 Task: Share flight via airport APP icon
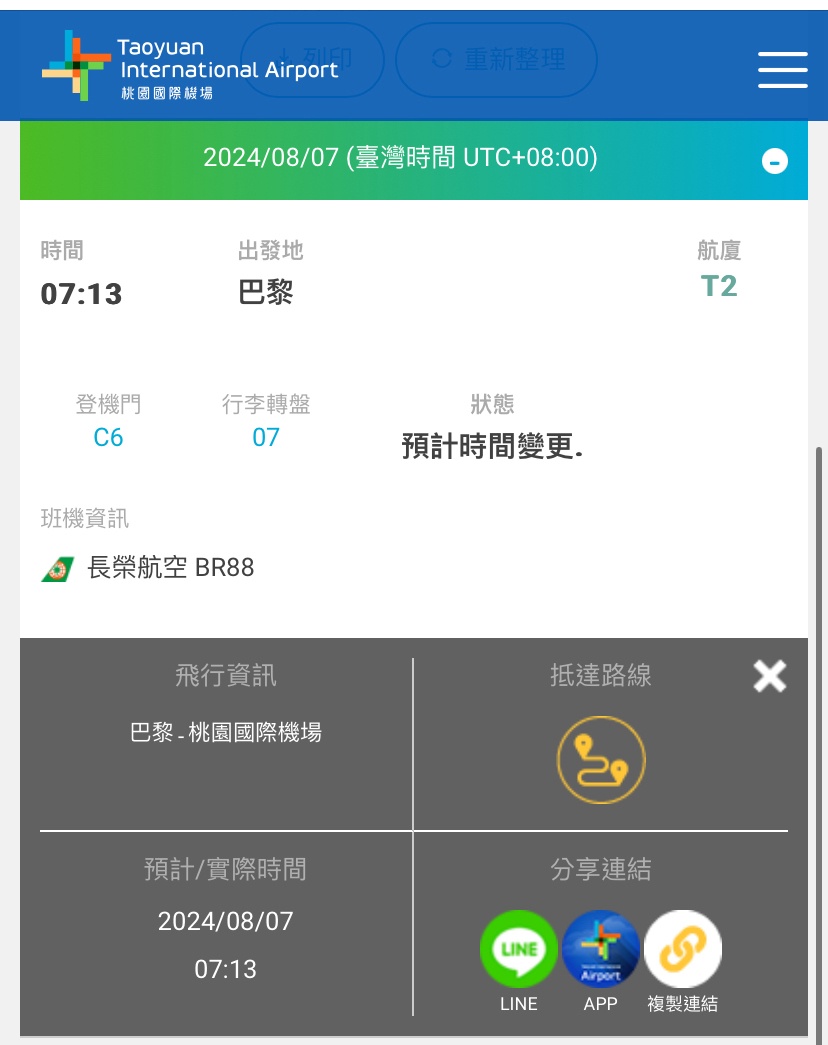601,950
